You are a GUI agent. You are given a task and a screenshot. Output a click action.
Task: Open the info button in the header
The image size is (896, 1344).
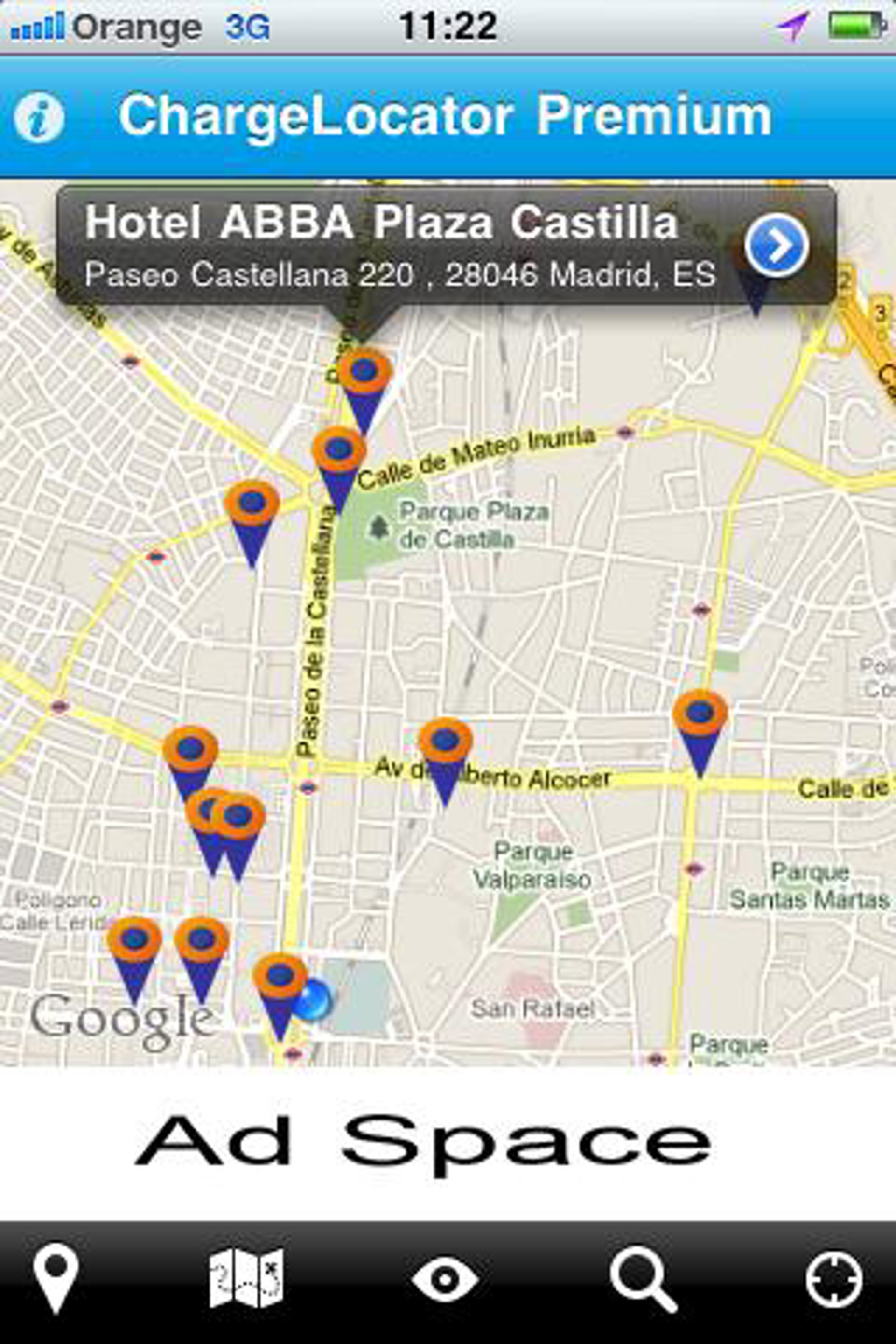pos(39,118)
